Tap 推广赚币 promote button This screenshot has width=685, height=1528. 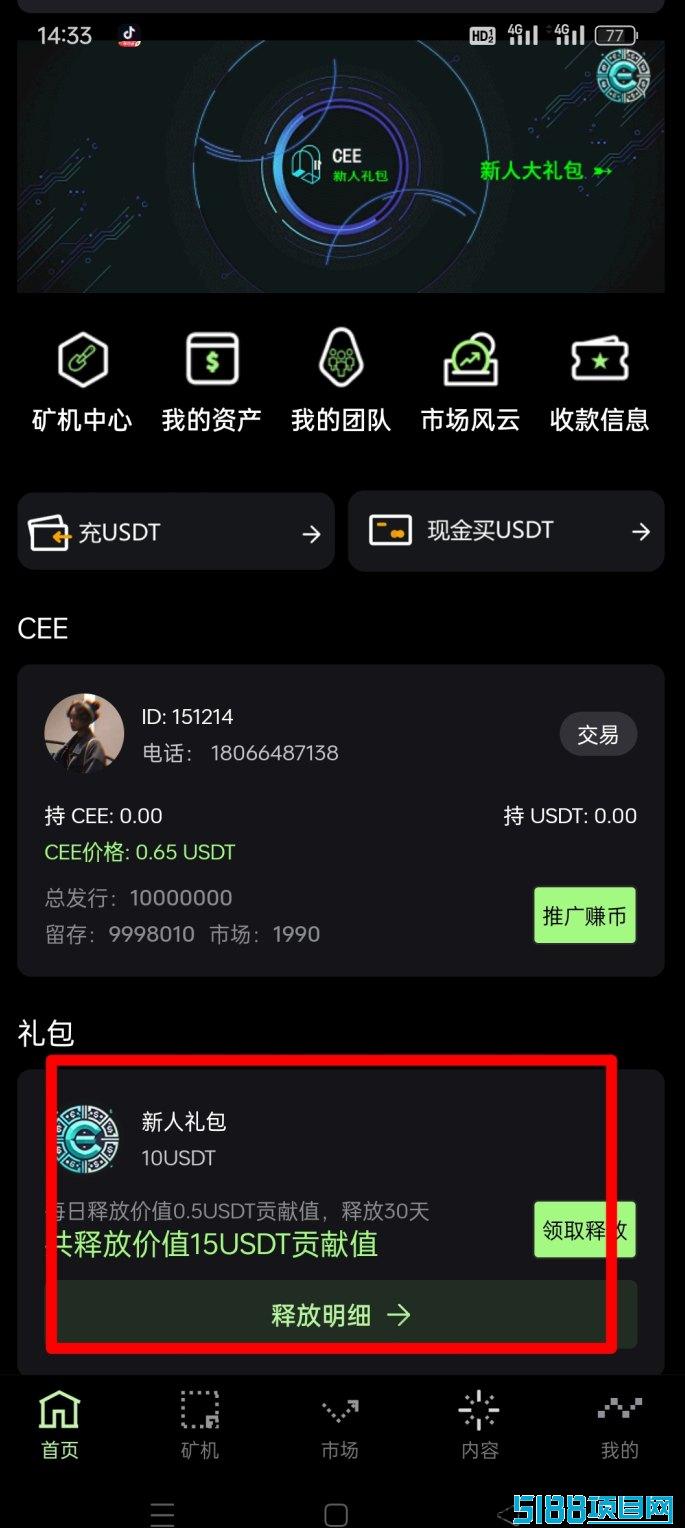(584, 915)
